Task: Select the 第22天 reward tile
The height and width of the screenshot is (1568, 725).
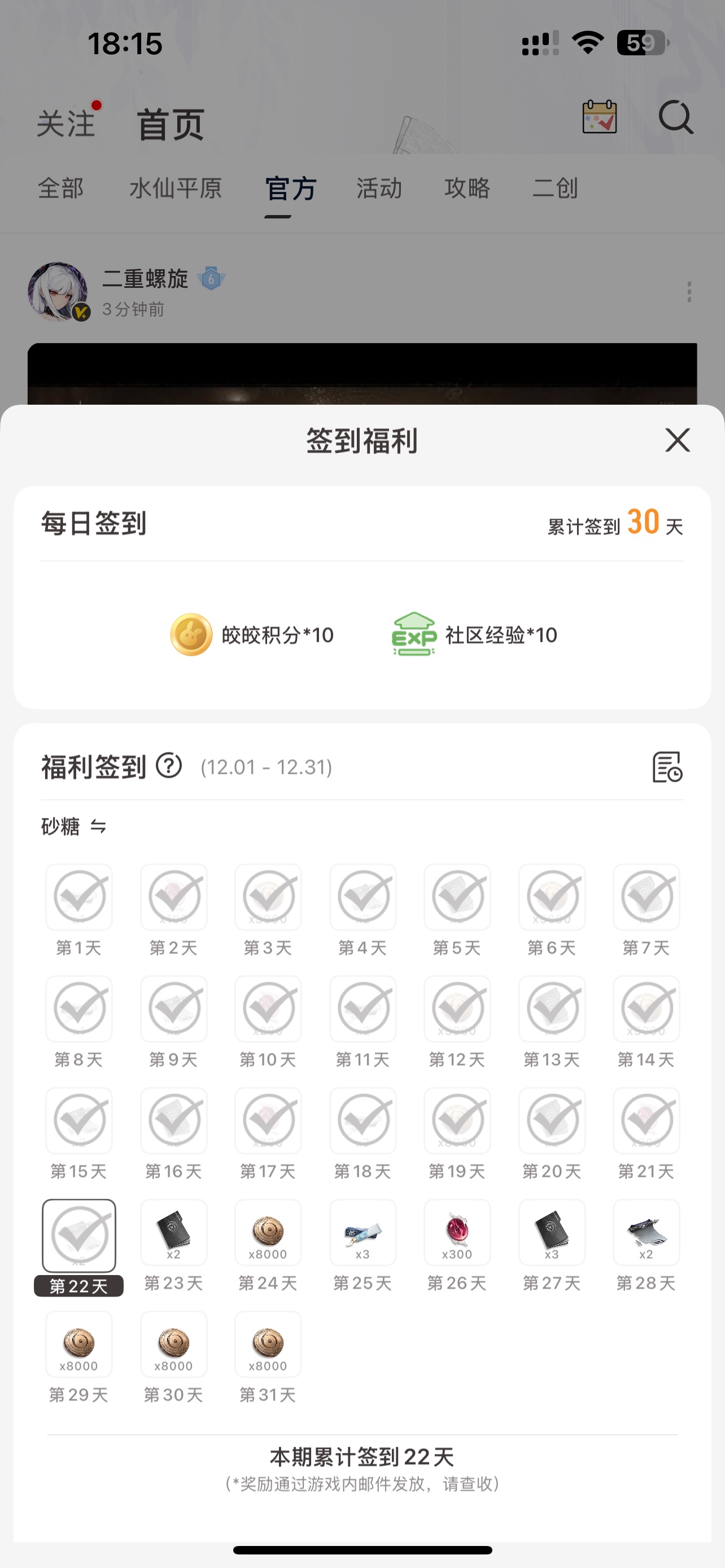Action: (79, 1236)
